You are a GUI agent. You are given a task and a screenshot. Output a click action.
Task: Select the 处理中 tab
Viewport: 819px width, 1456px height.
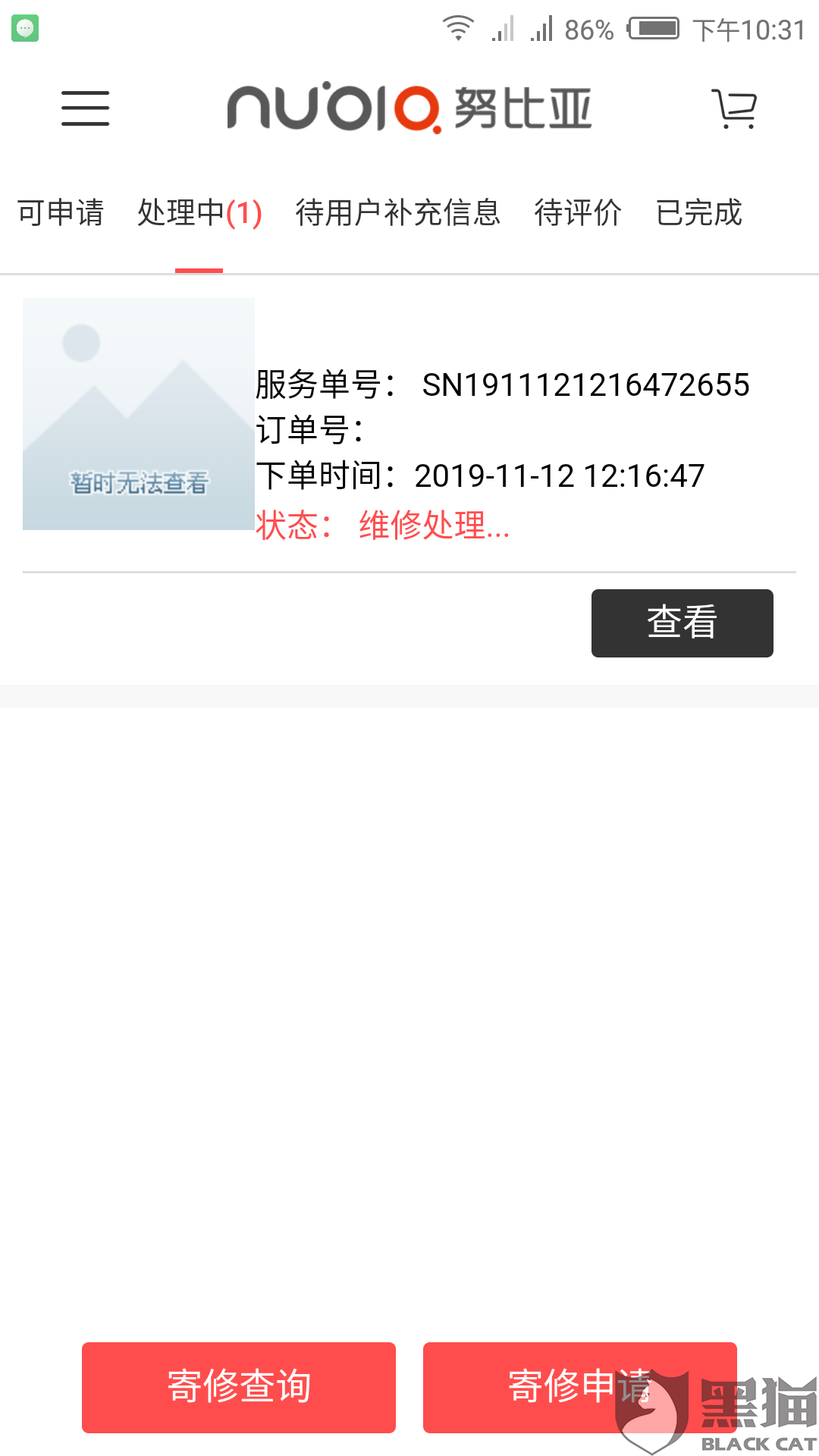[x=199, y=212]
